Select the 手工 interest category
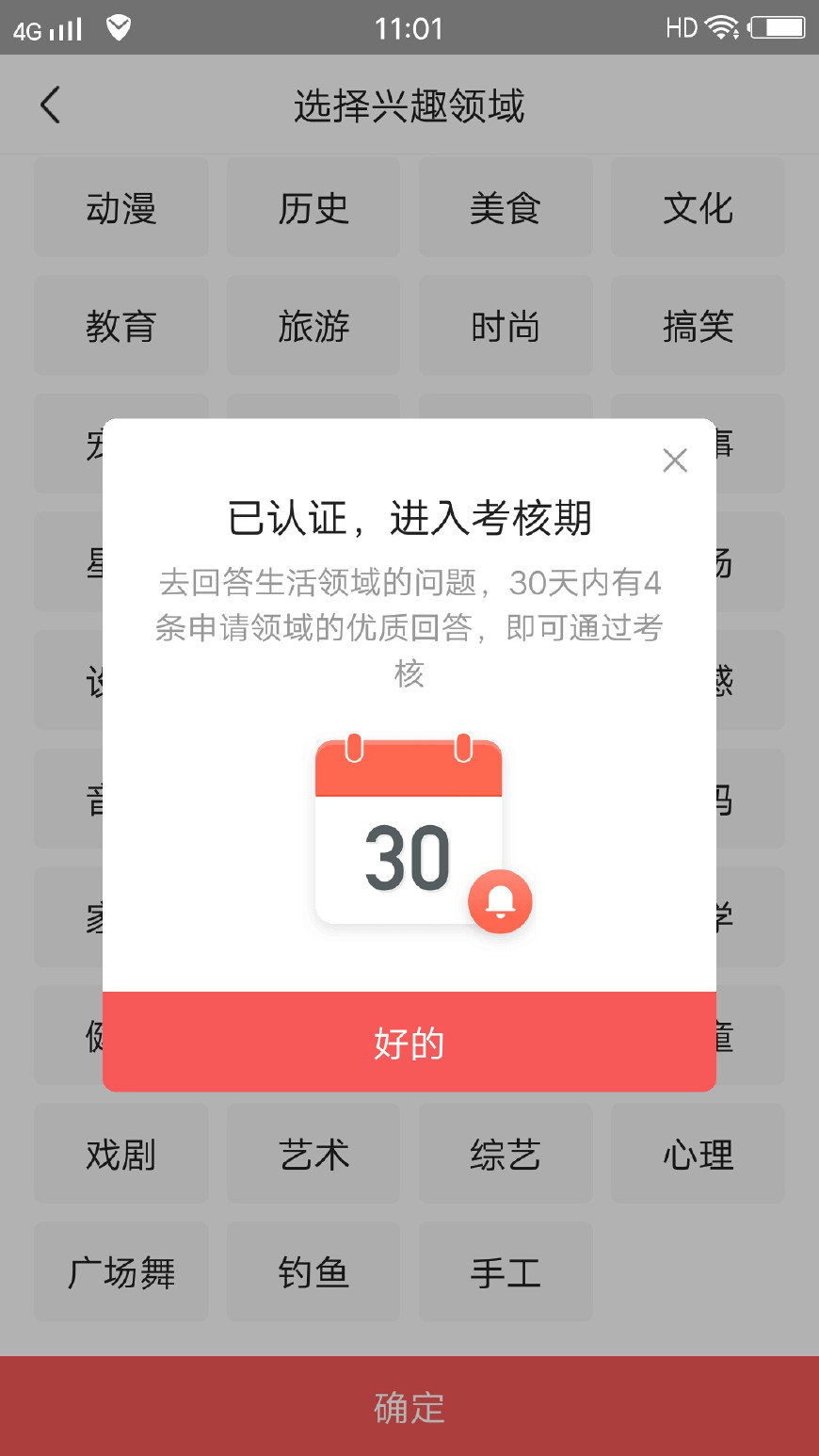Image resolution: width=819 pixels, height=1456 pixels. tap(506, 1271)
